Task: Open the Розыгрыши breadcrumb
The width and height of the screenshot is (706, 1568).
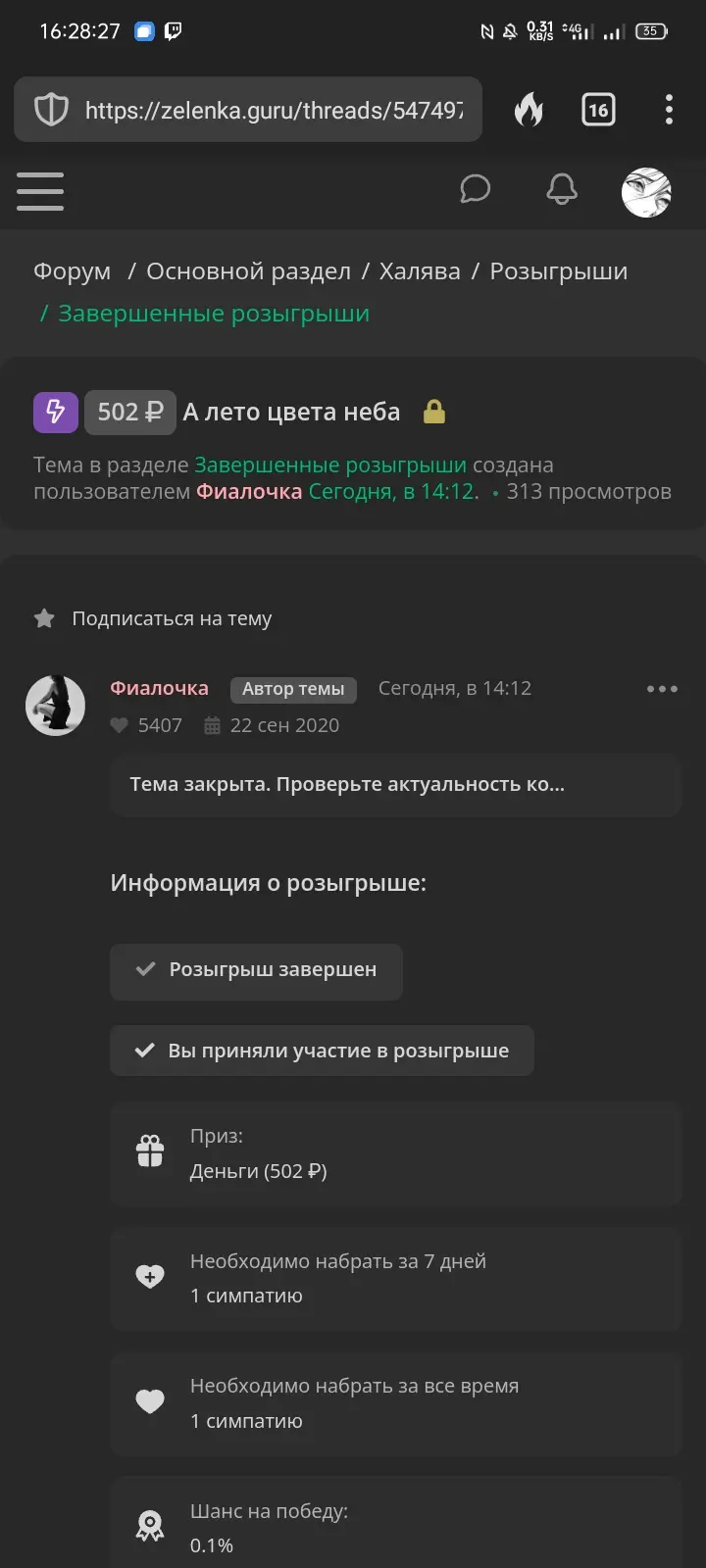Action: coord(559,271)
